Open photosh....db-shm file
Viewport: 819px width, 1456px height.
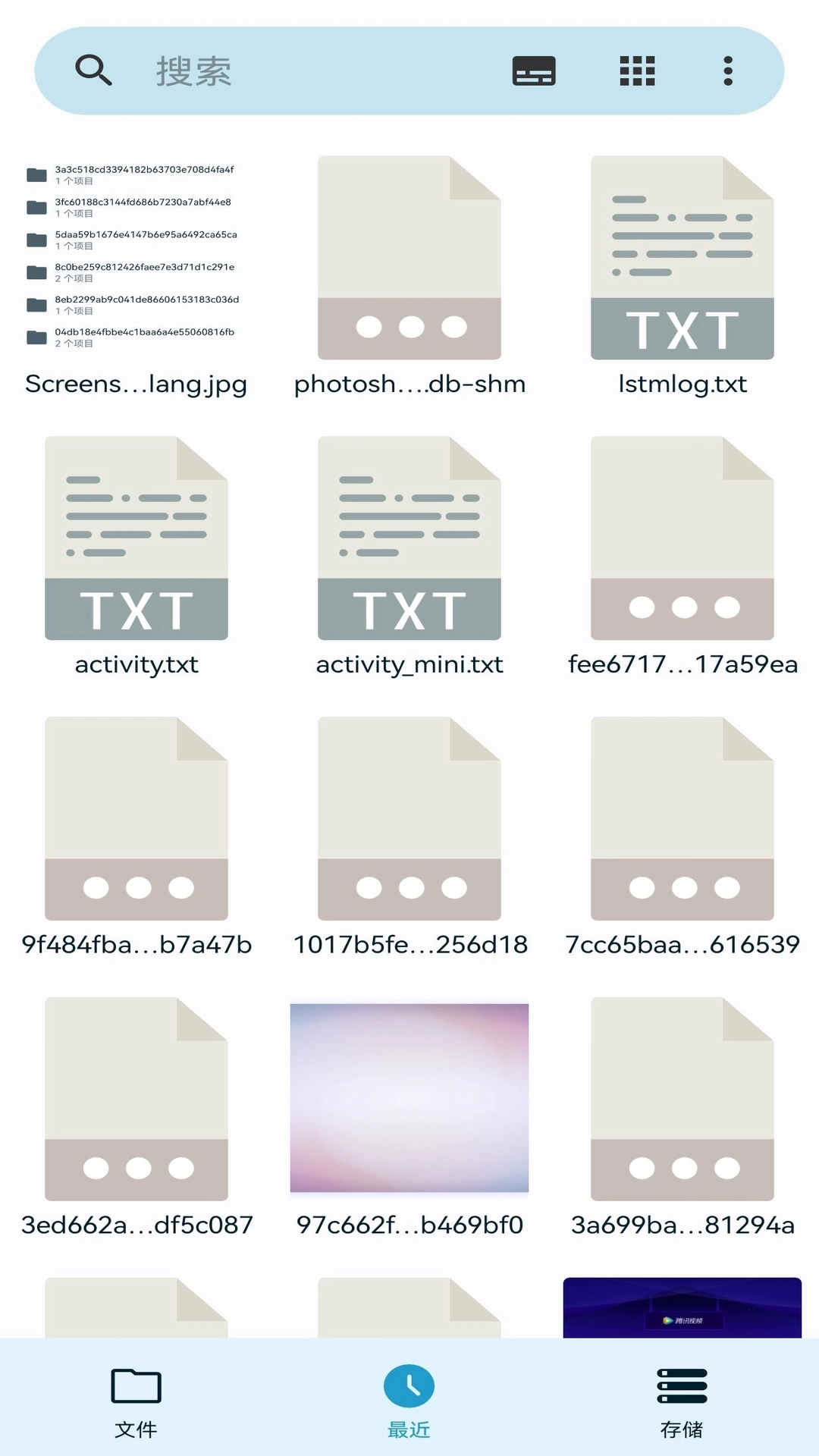click(x=409, y=258)
